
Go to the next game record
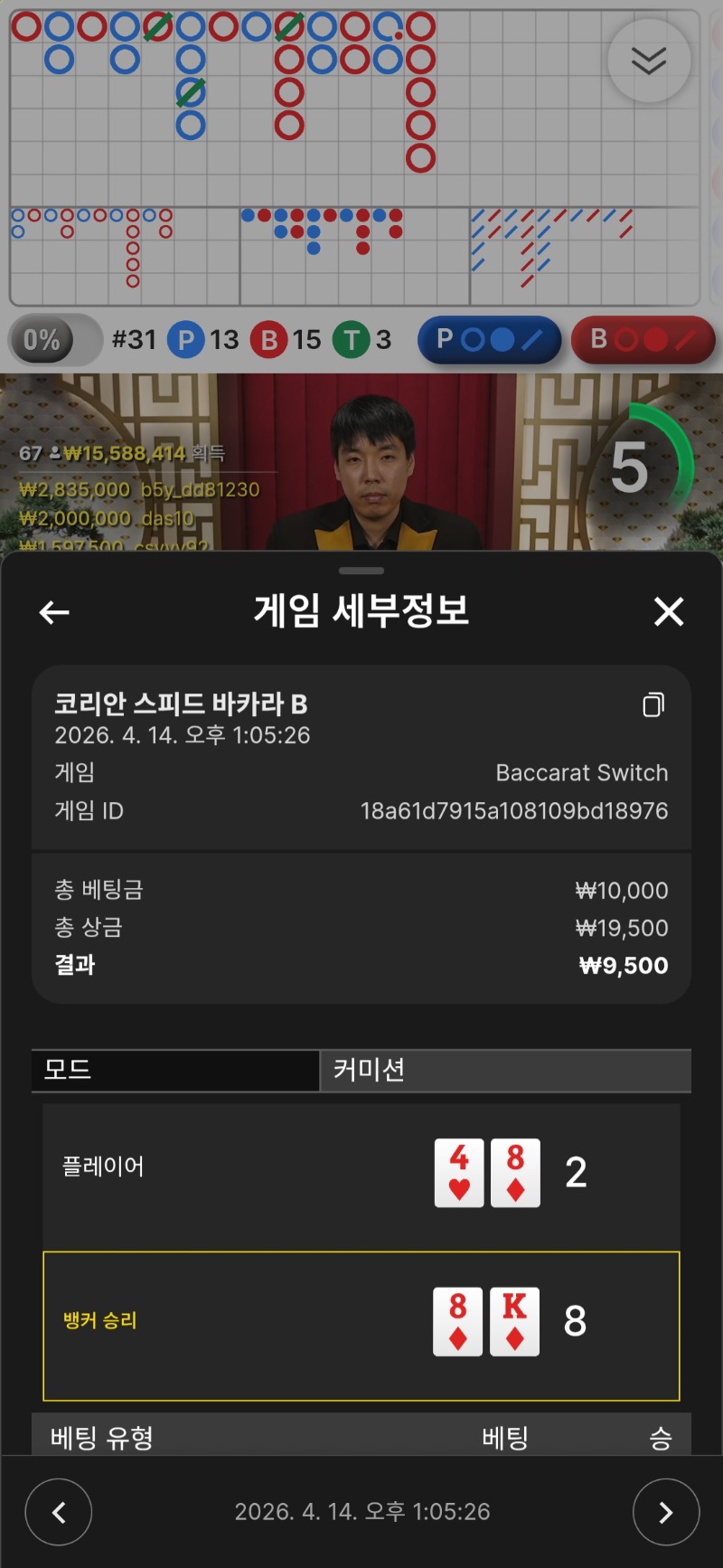click(x=666, y=1512)
